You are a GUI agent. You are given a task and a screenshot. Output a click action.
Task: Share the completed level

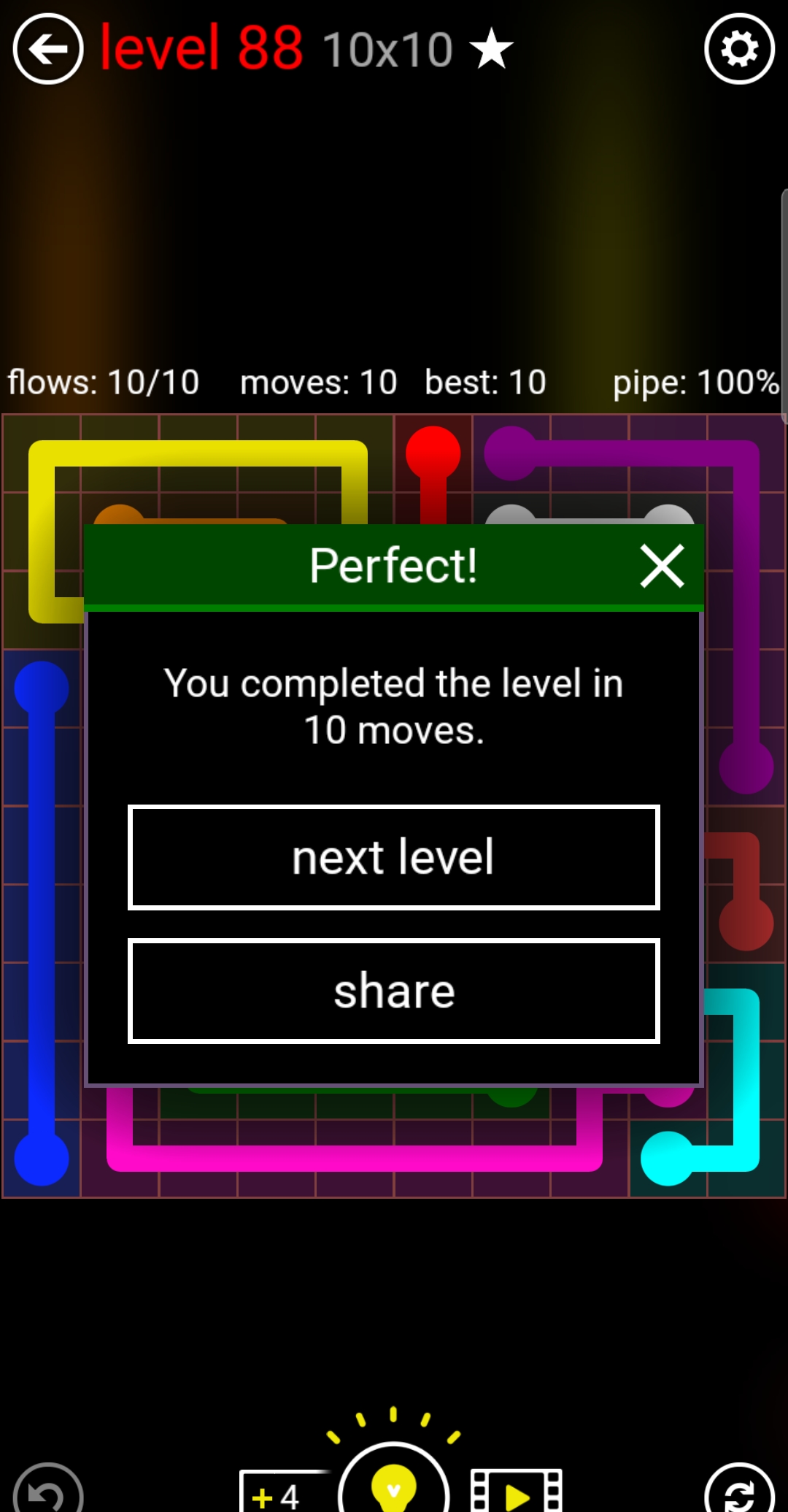tap(394, 991)
